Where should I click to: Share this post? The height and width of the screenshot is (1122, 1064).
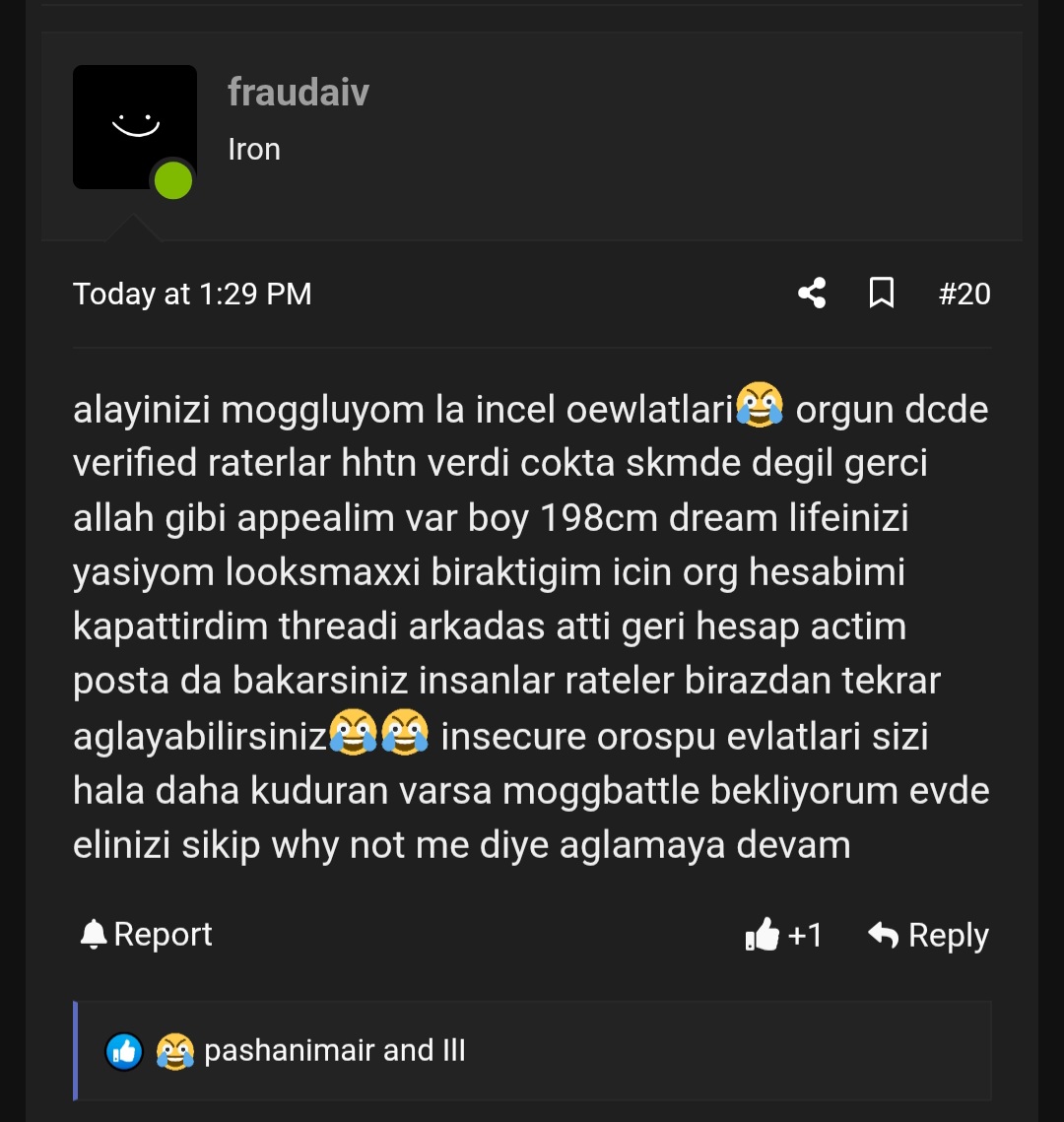(x=812, y=294)
